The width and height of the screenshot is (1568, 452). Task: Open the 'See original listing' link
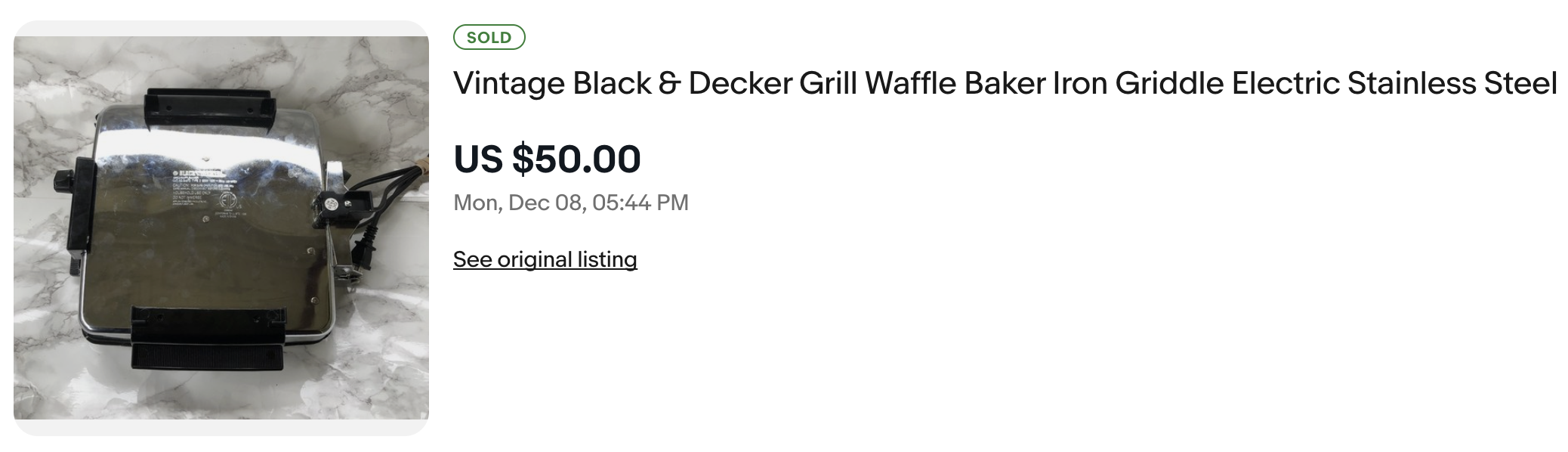[x=545, y=259]
